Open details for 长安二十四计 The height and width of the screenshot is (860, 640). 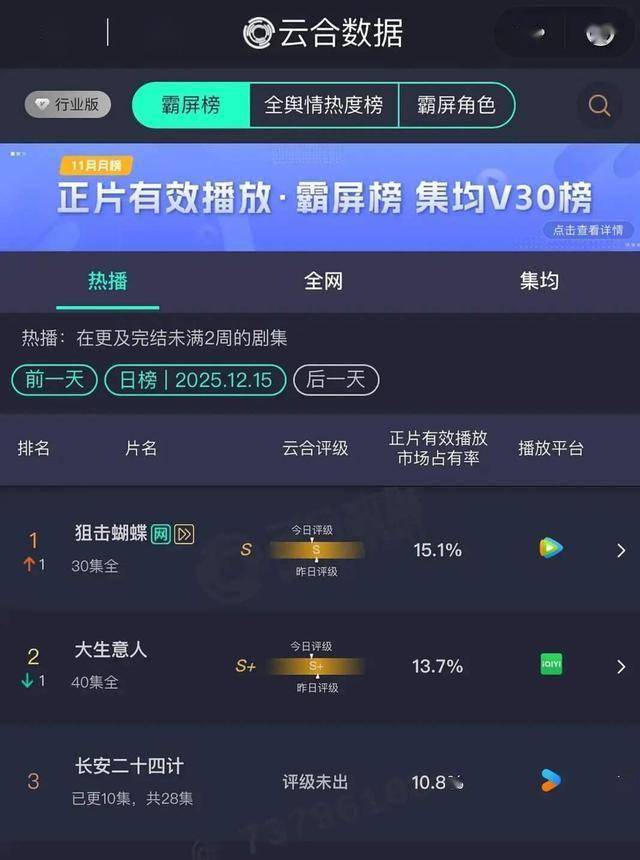click(x=130, y=767)
